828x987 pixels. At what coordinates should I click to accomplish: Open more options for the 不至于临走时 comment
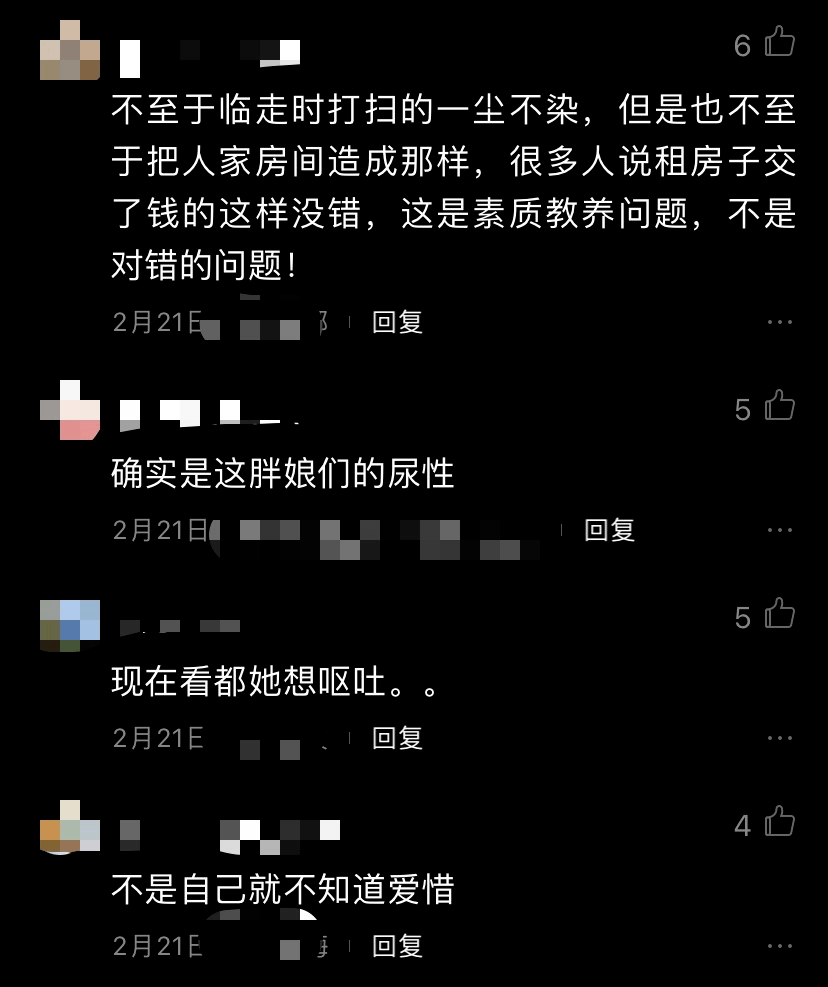[780, 322]
